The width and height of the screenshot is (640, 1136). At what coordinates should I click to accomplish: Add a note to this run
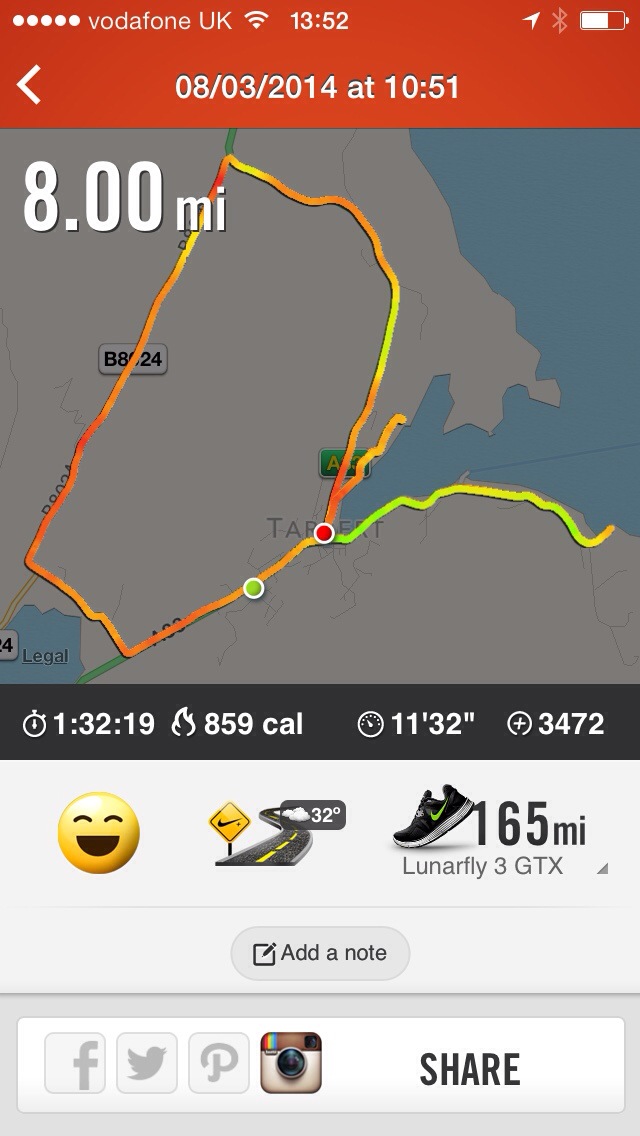point(320,953)
